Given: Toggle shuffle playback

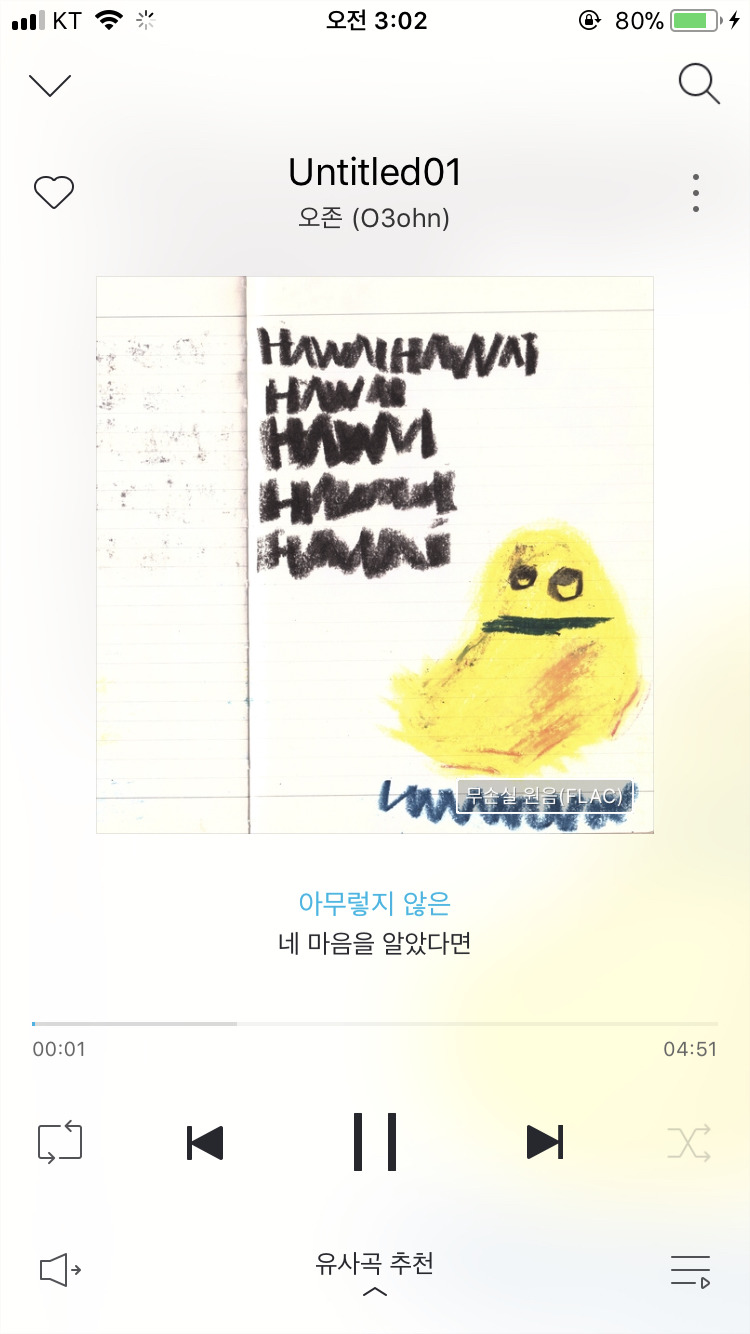Looking at the screenshot, I should pos(689,1142).
